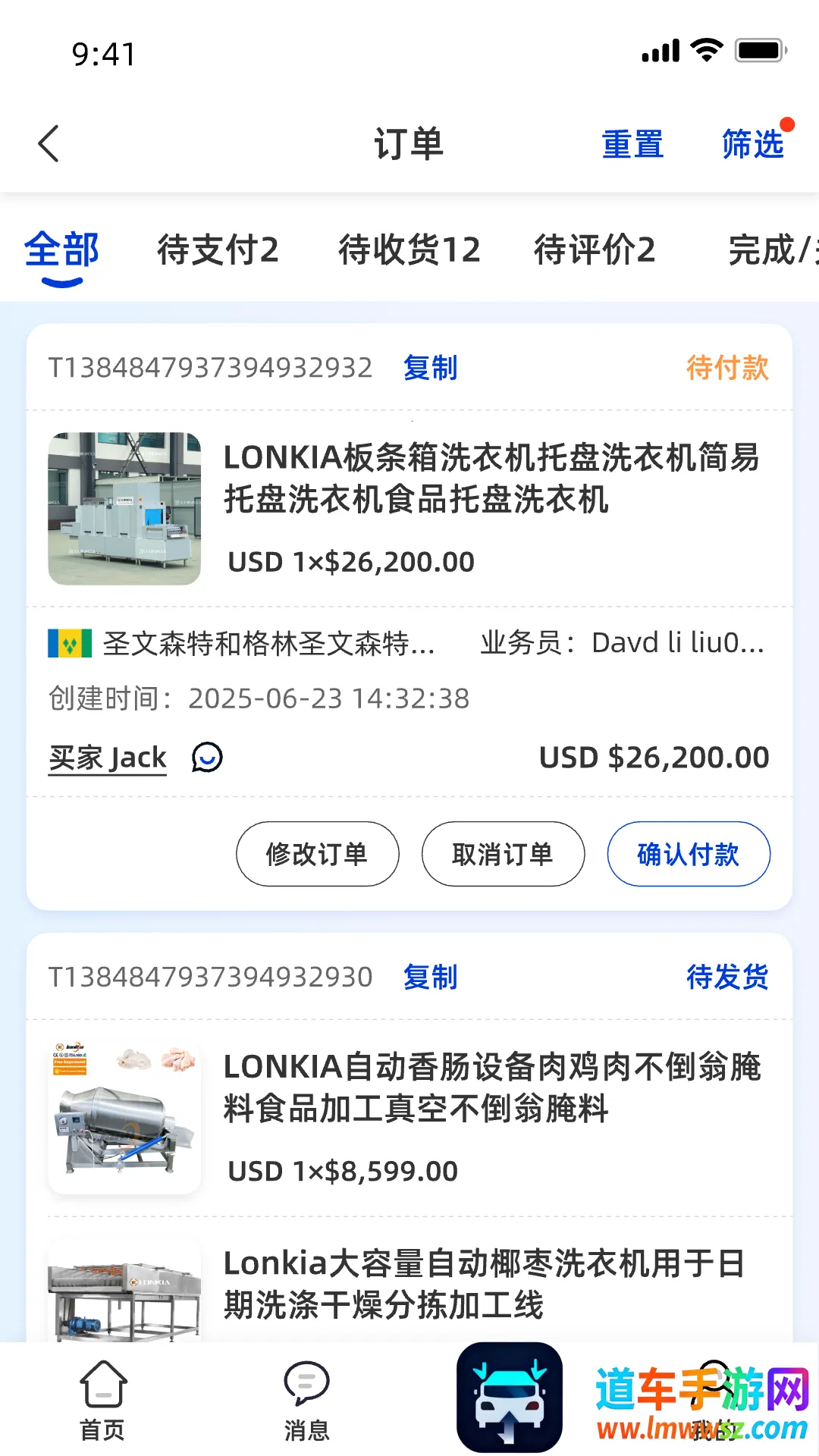The image size is (819, 1456).
Task: Open the 筛选 filter options
Action: [752, 144]
